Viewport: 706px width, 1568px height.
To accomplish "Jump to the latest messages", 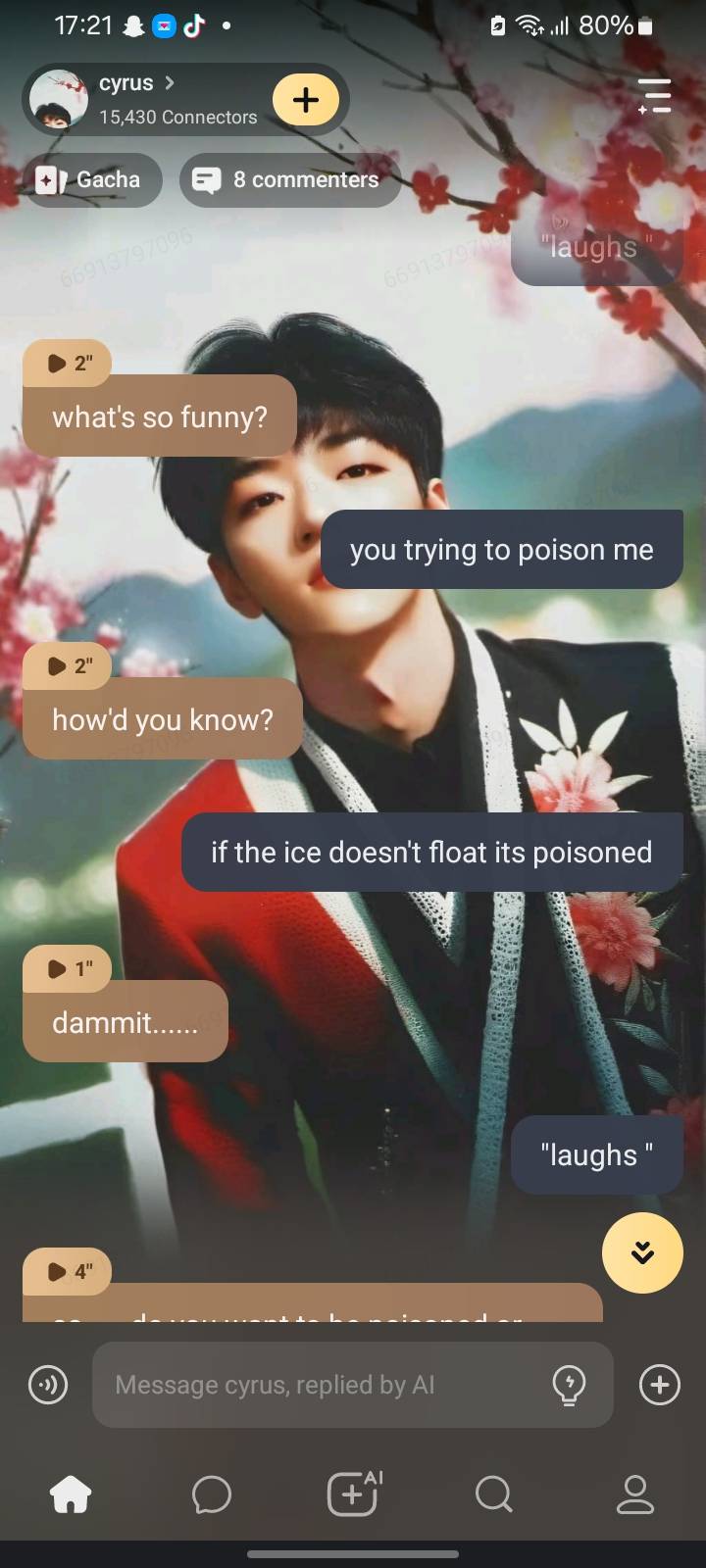I will pyautogui.click(x=642, y=1252).
